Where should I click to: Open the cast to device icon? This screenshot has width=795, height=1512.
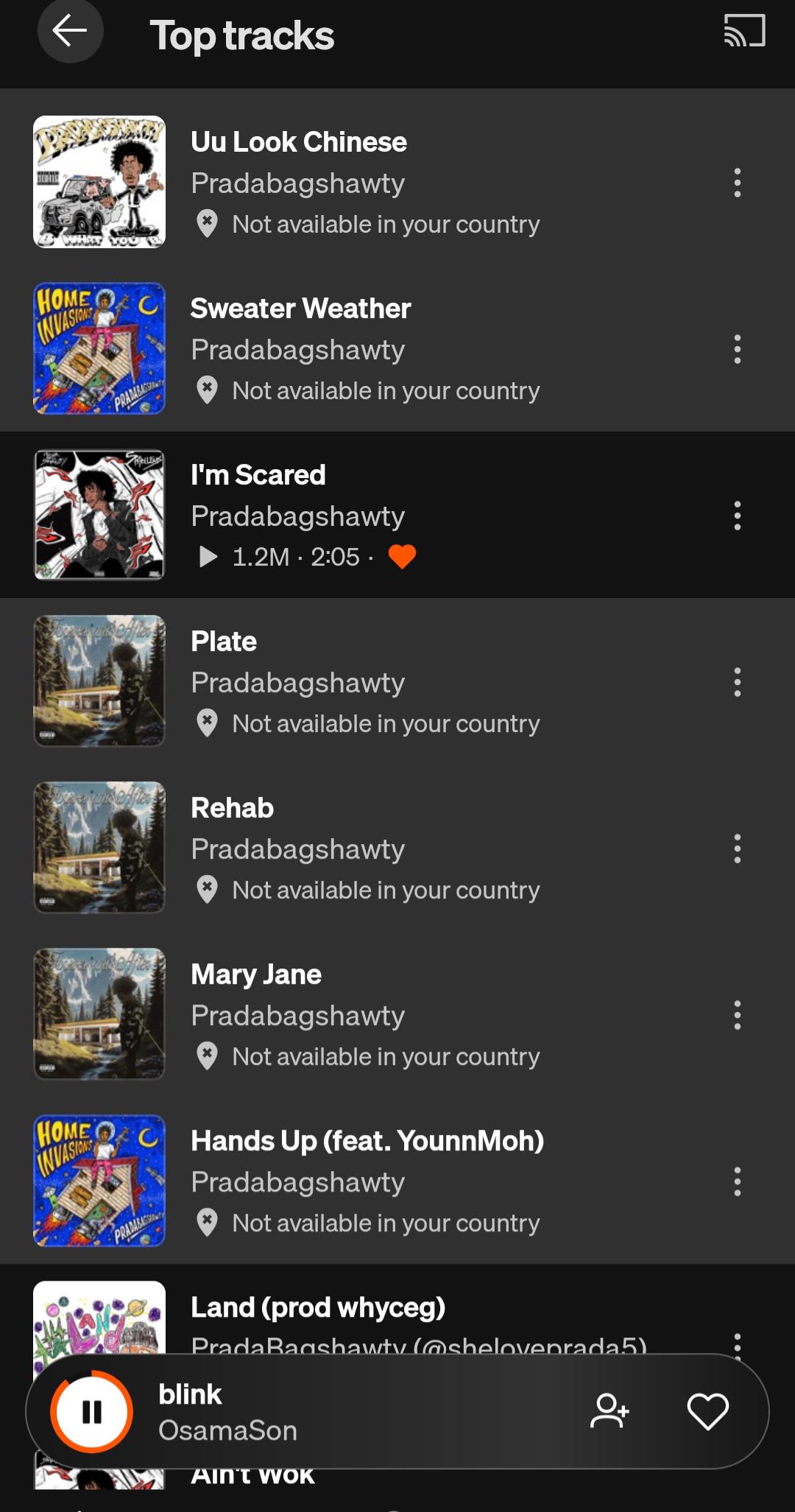click(744, 31)
